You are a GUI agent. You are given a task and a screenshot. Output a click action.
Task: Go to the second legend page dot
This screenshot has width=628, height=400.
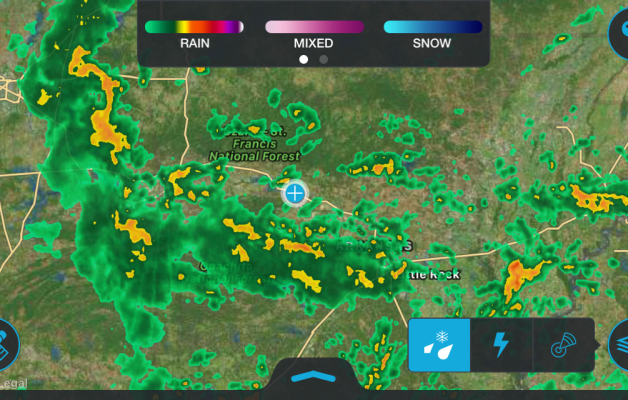pyautogui.click(x=323, y=60)
